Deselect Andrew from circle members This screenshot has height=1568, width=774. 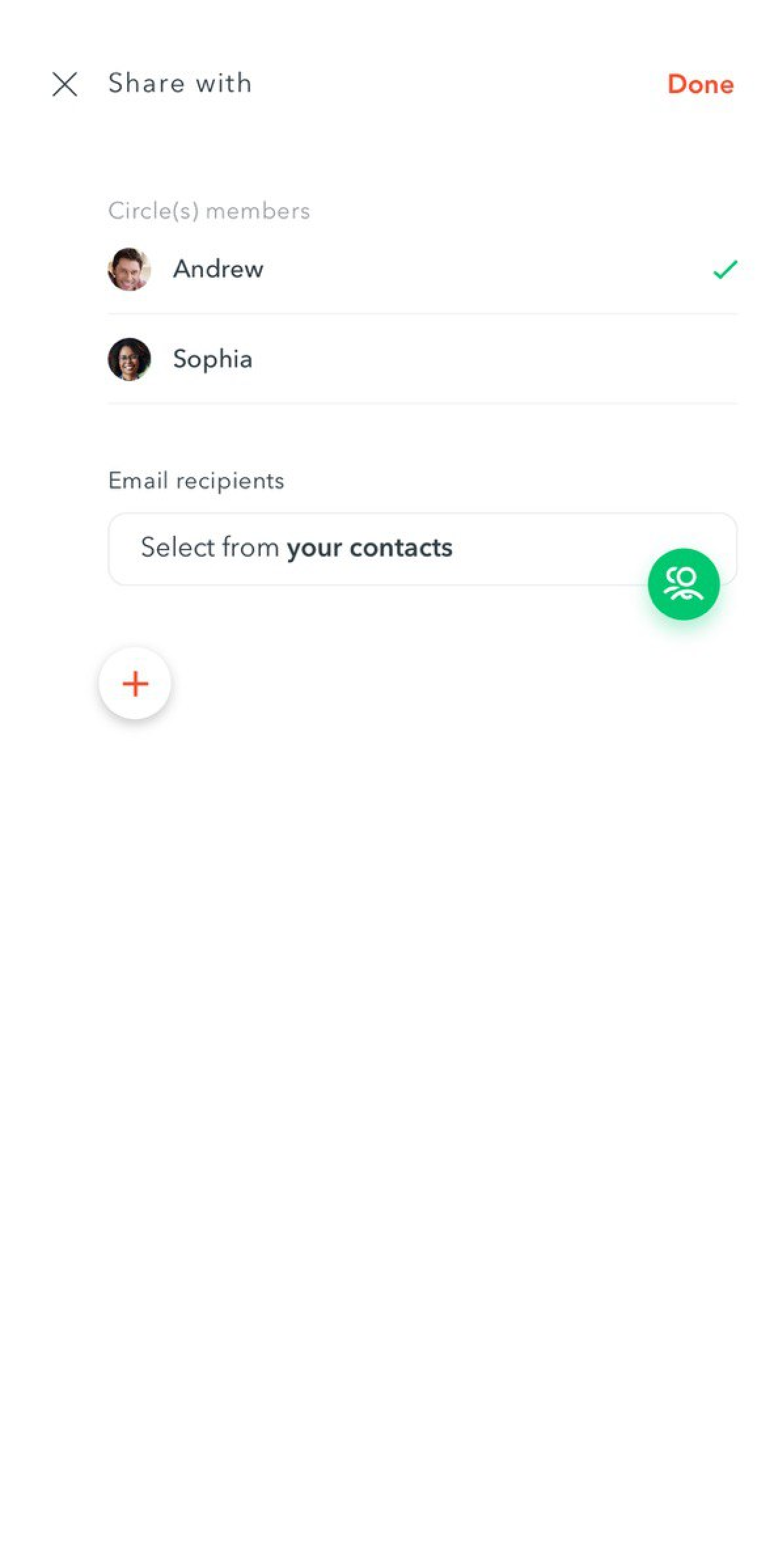pos(422,269)
